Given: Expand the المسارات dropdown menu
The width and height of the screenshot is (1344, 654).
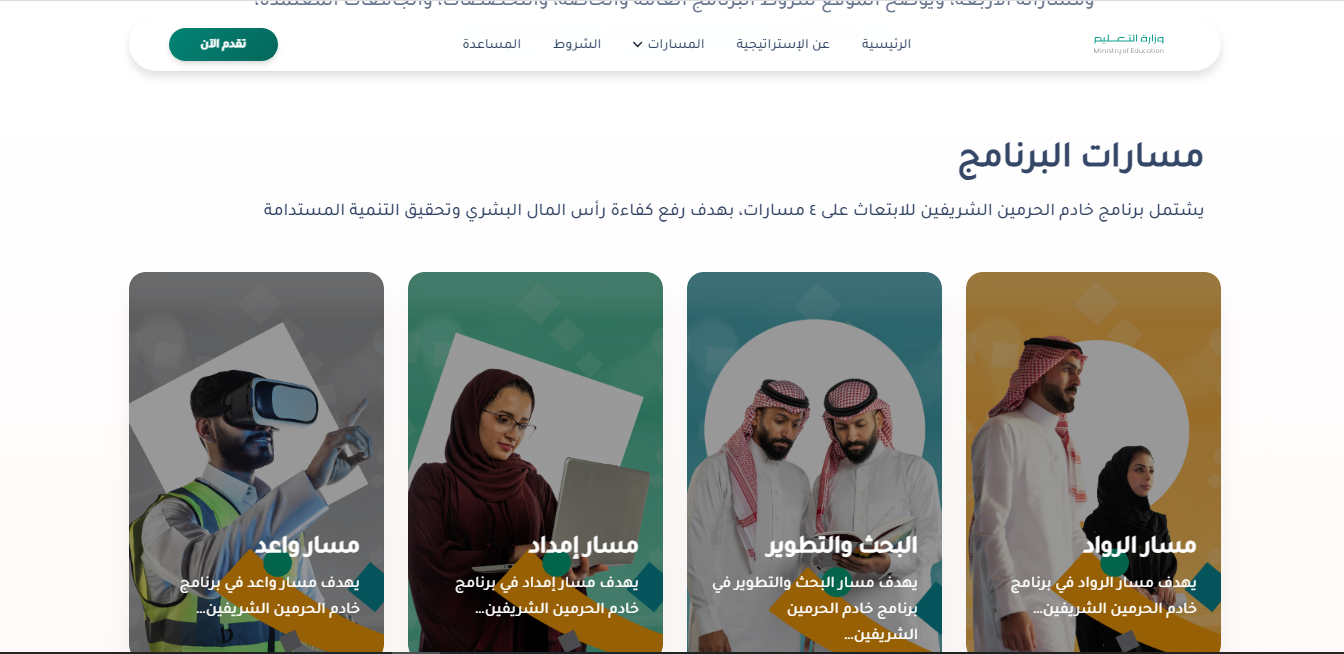Looking at the screenshot, I should click(668, 44).
